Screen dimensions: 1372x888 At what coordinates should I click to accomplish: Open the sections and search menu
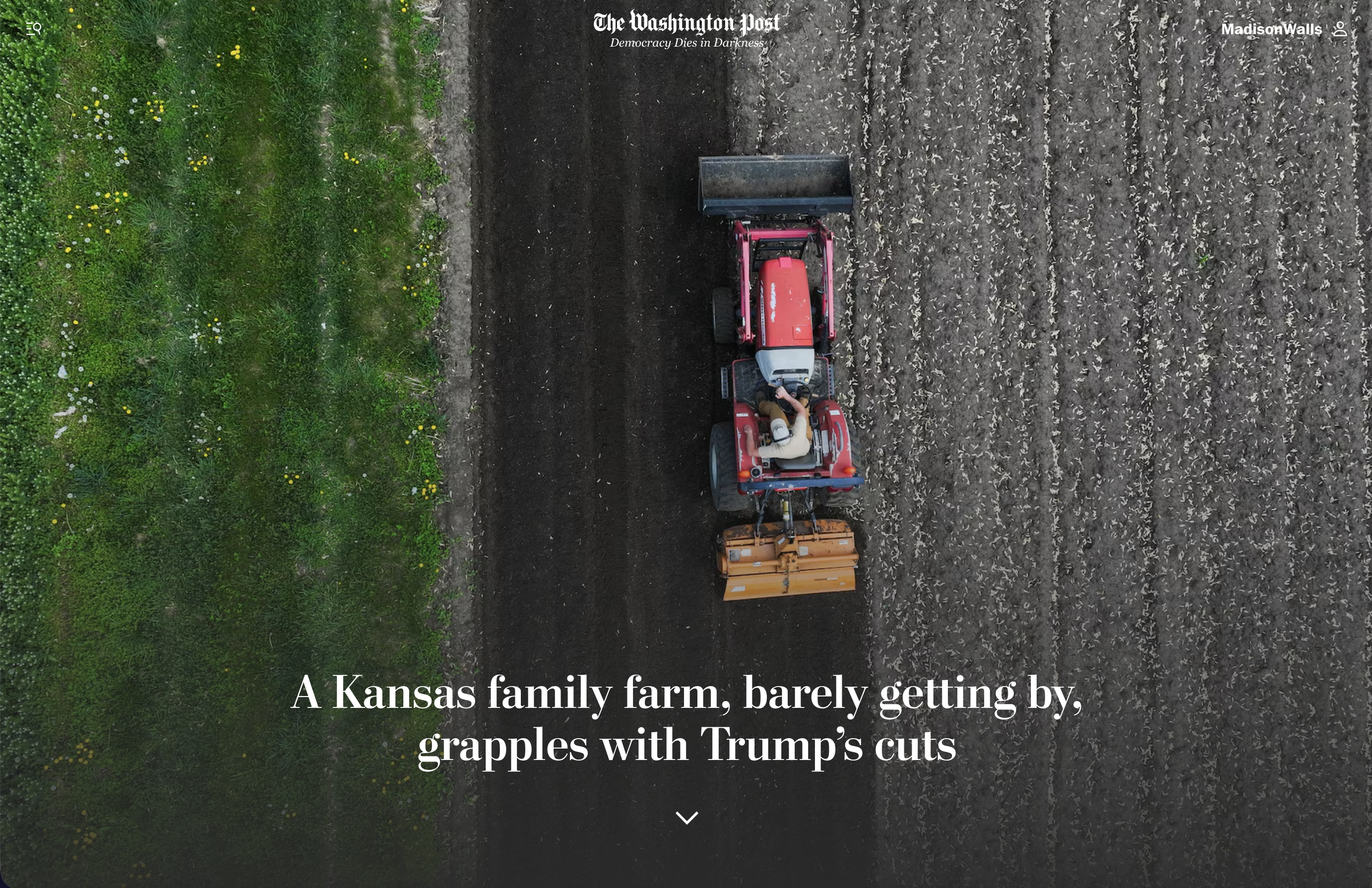(x=34, y=29)
